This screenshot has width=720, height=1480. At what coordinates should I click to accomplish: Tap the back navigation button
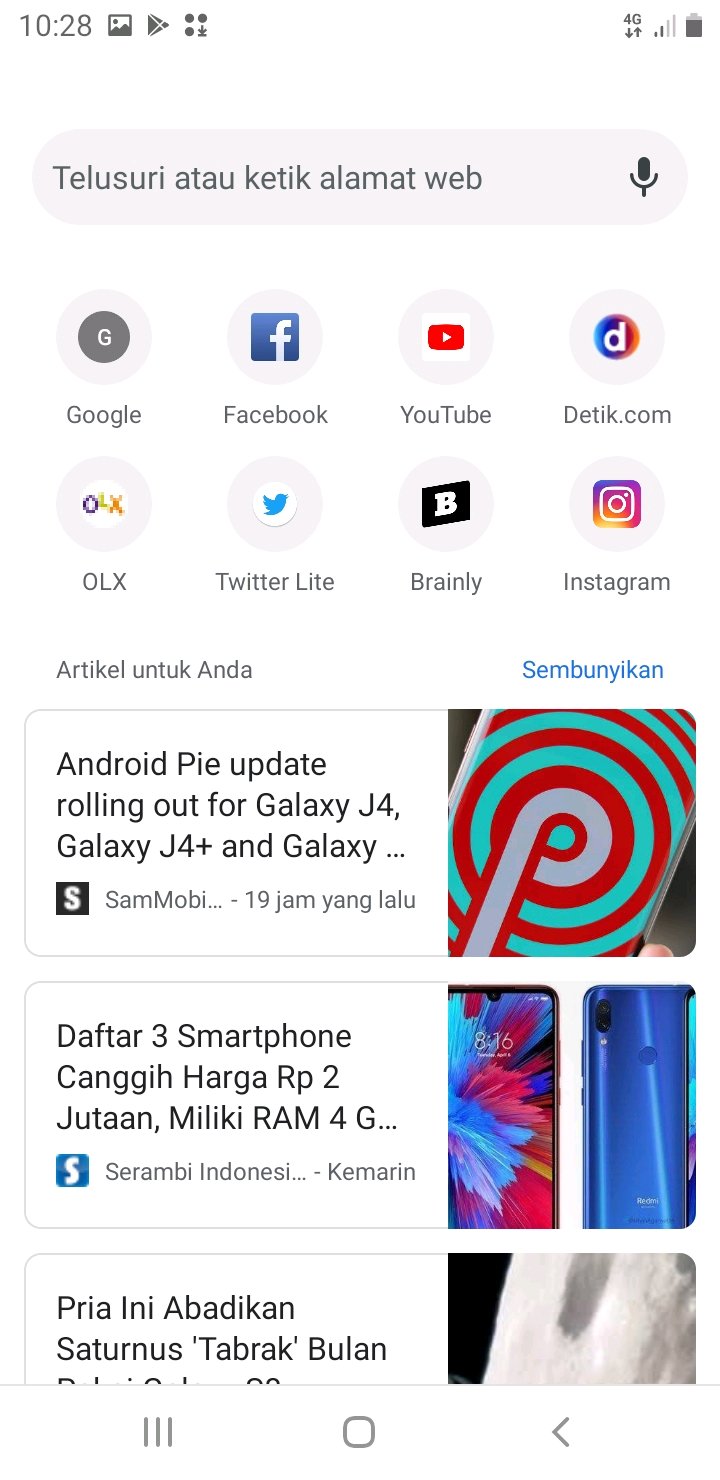coord(560,1430)
